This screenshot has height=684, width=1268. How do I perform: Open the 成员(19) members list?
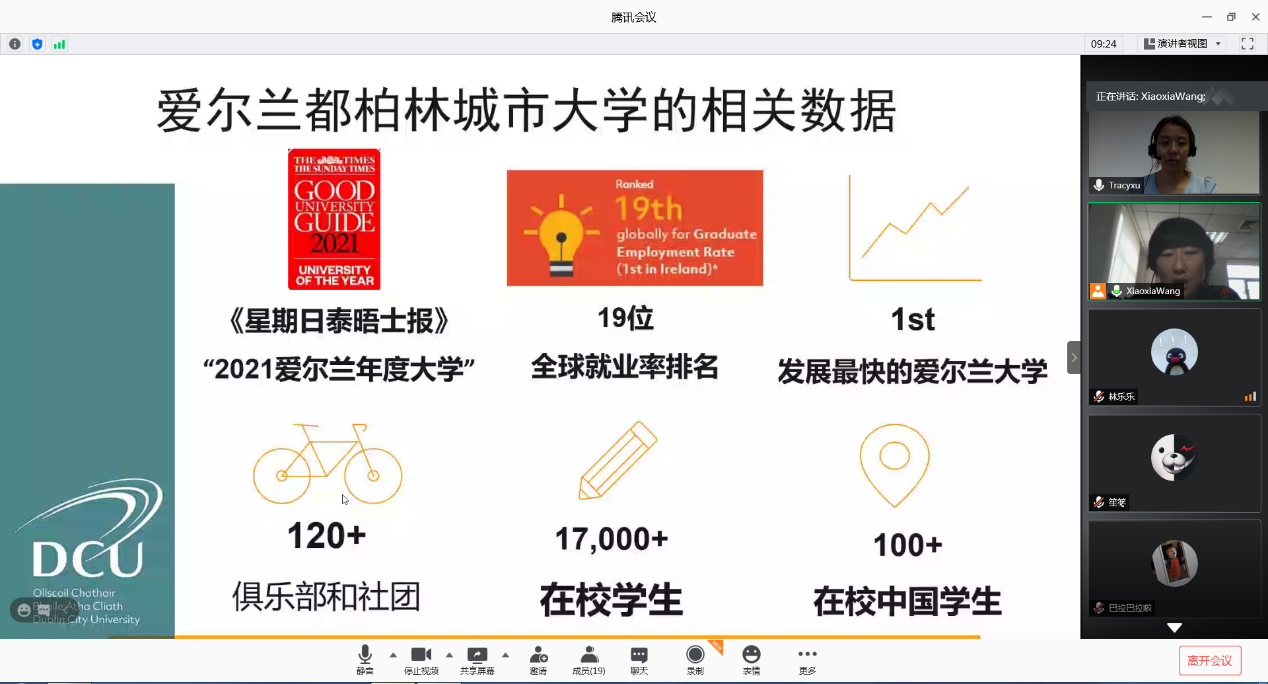[589, 658]
